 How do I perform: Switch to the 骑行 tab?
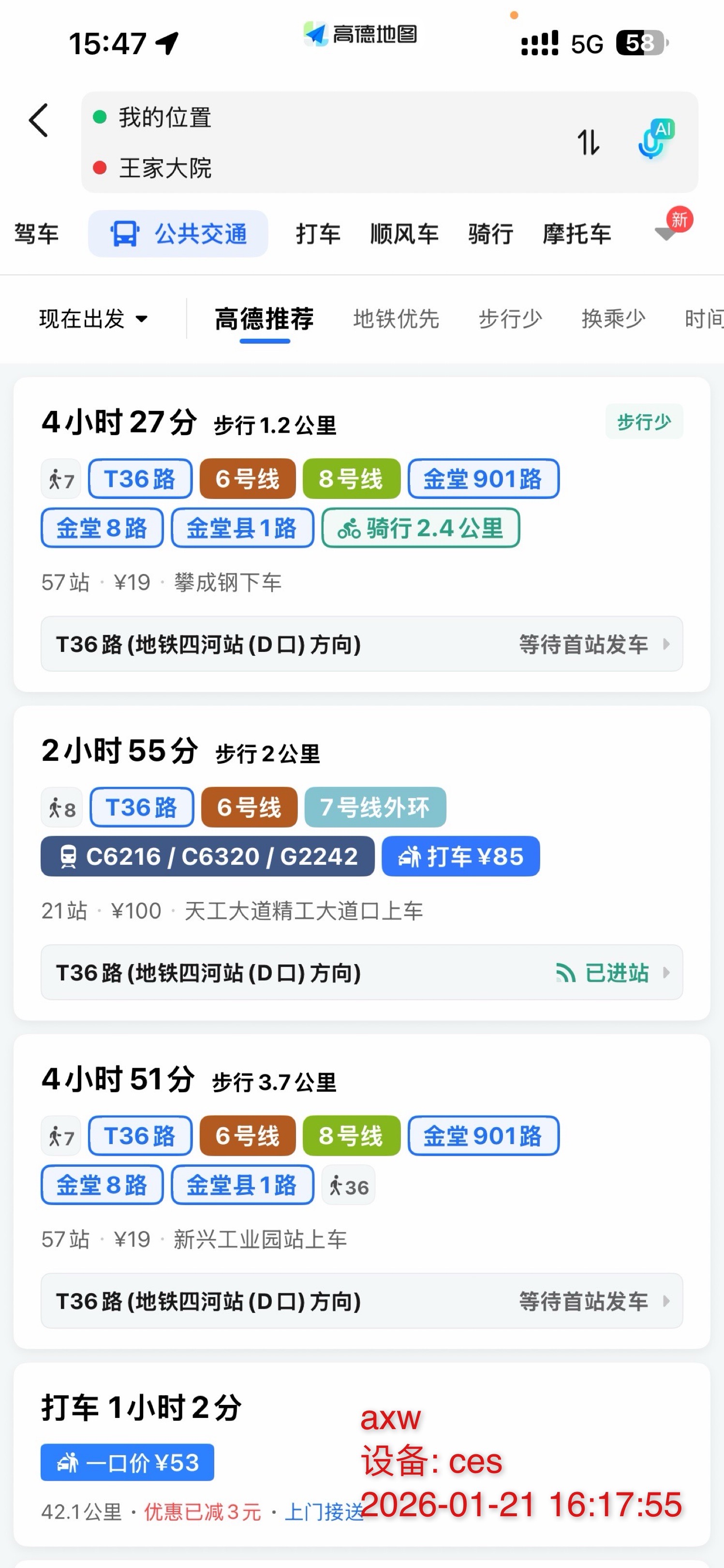click(x=490, y=234)
